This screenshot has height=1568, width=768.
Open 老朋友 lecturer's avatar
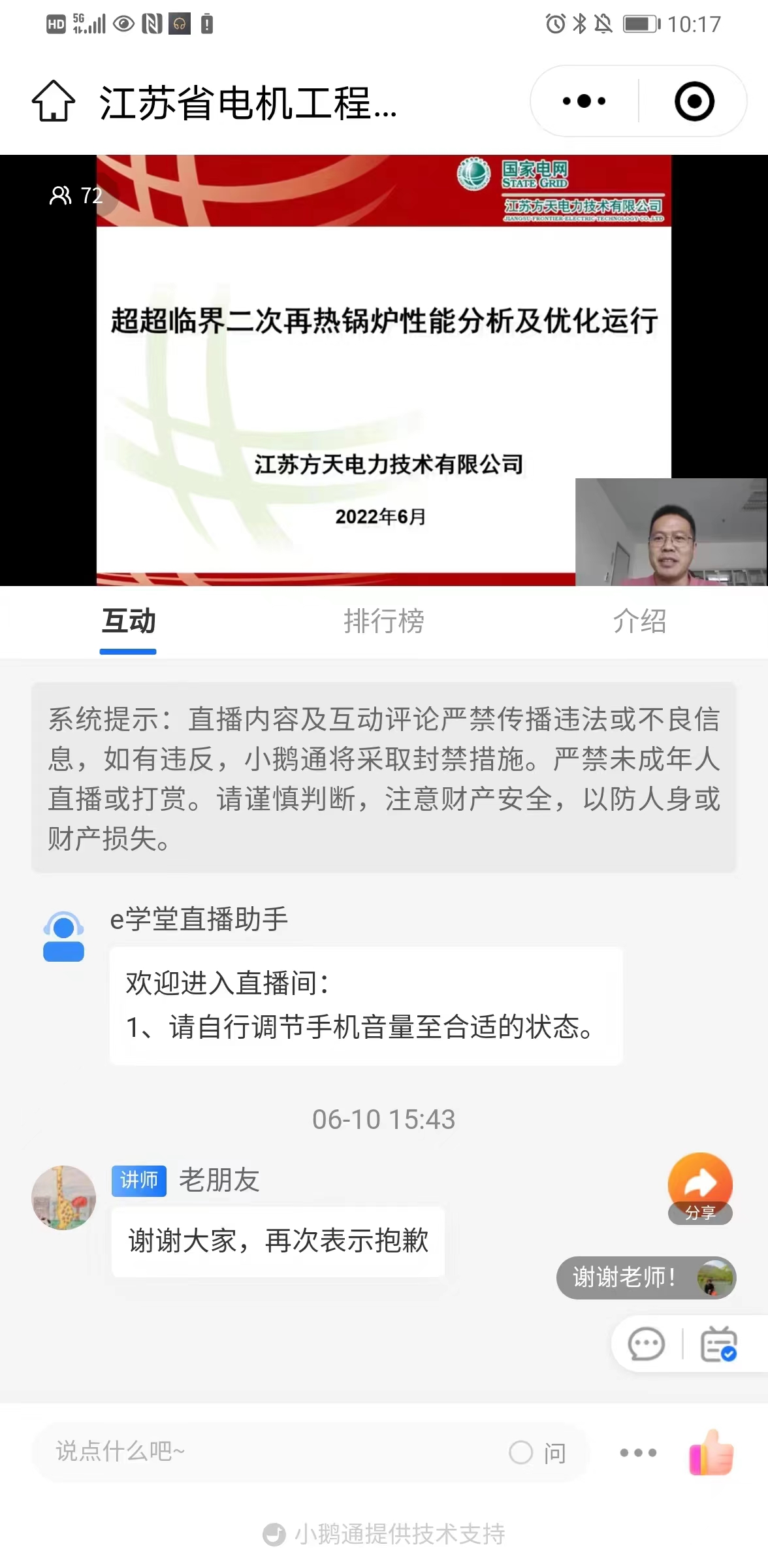coord(64,1198)
